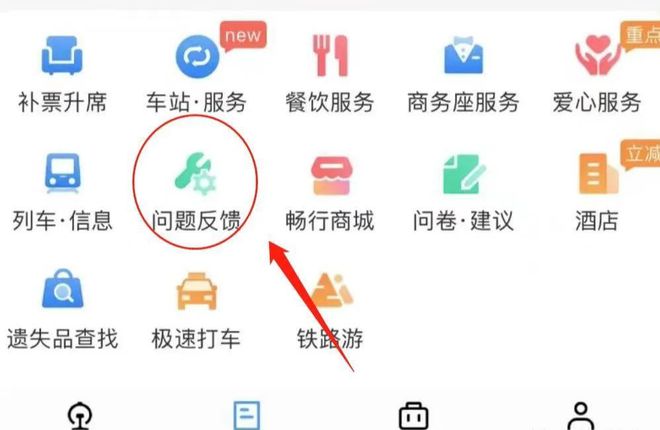The image size is (660, 430).
Task: Go to 畅行商城 mall
Action: pos(329,176)
